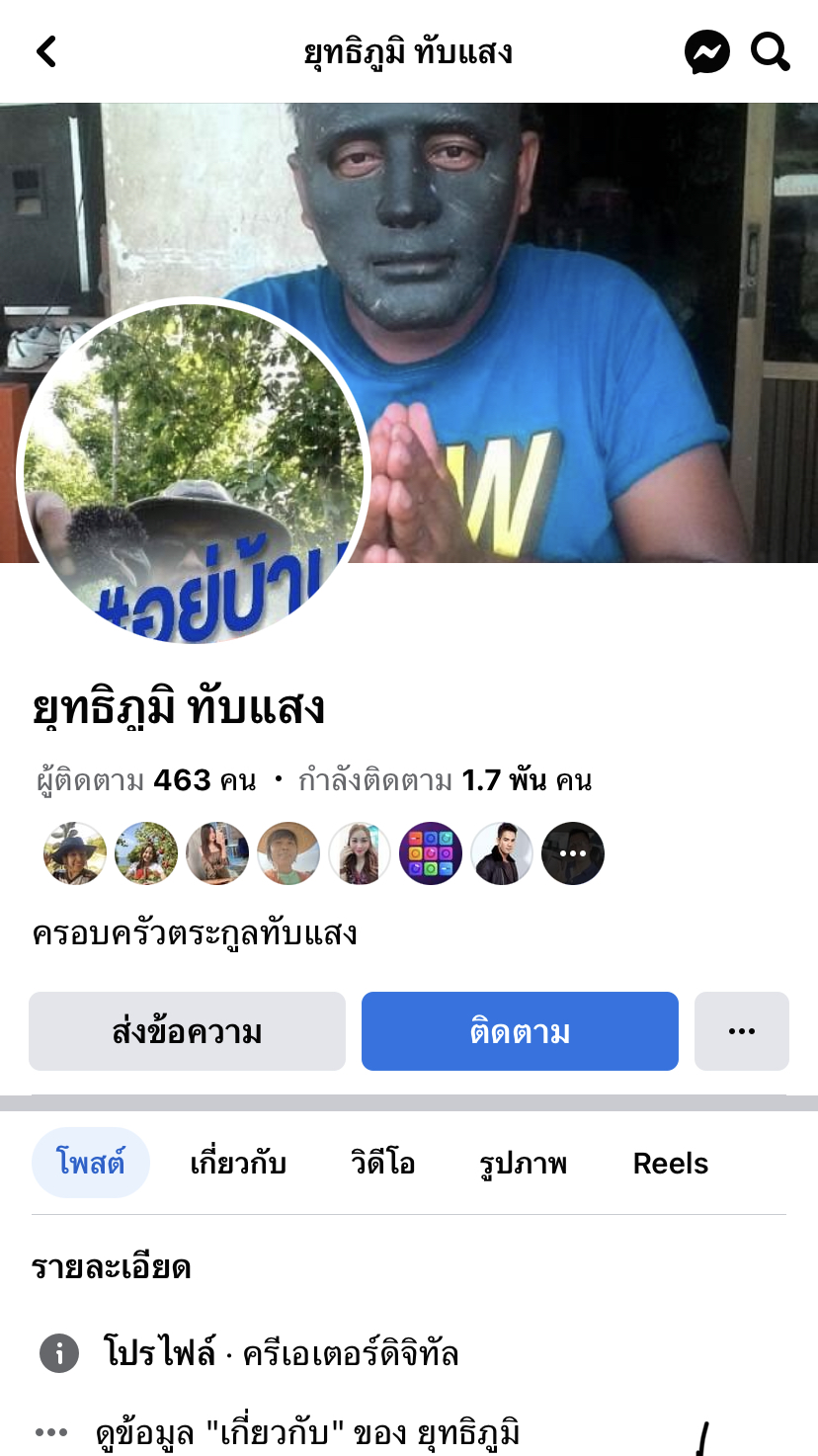Image resolution: width=818 pixels, height=1456 pixels.
Task: Go back using the top arrow
Action: coord(46,51)
